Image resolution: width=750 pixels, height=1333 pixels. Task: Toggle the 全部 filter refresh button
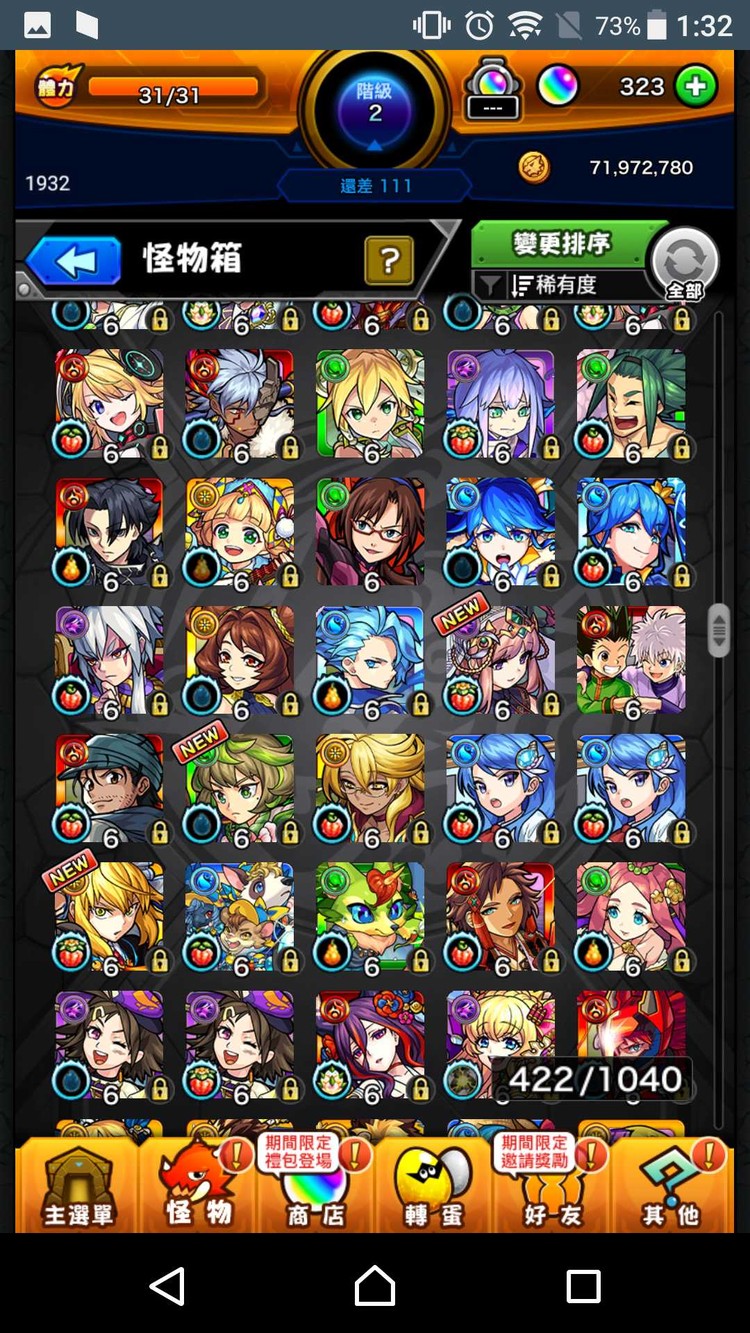coord(685,264)
